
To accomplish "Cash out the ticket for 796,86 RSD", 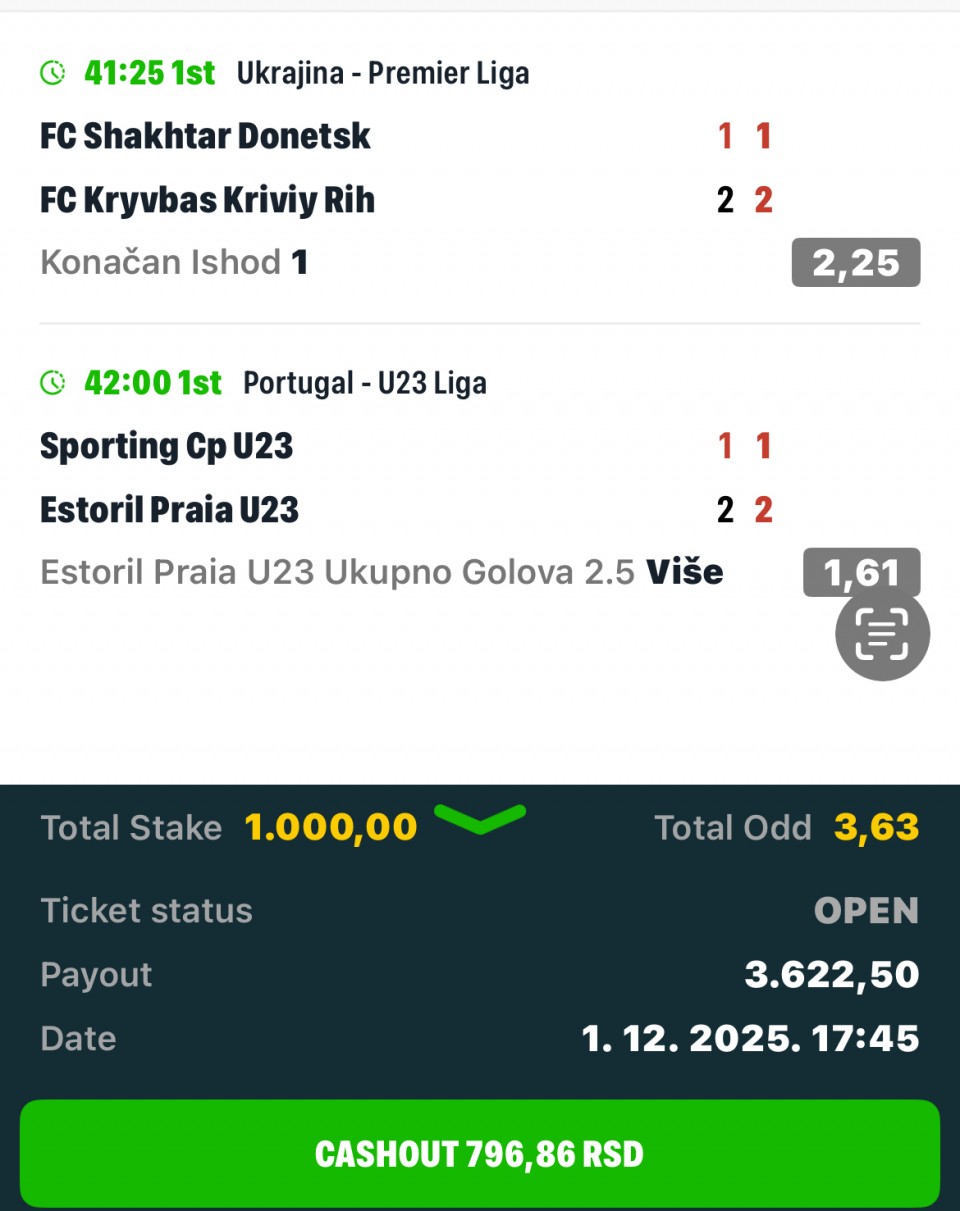I will (x=480, y=1154).
